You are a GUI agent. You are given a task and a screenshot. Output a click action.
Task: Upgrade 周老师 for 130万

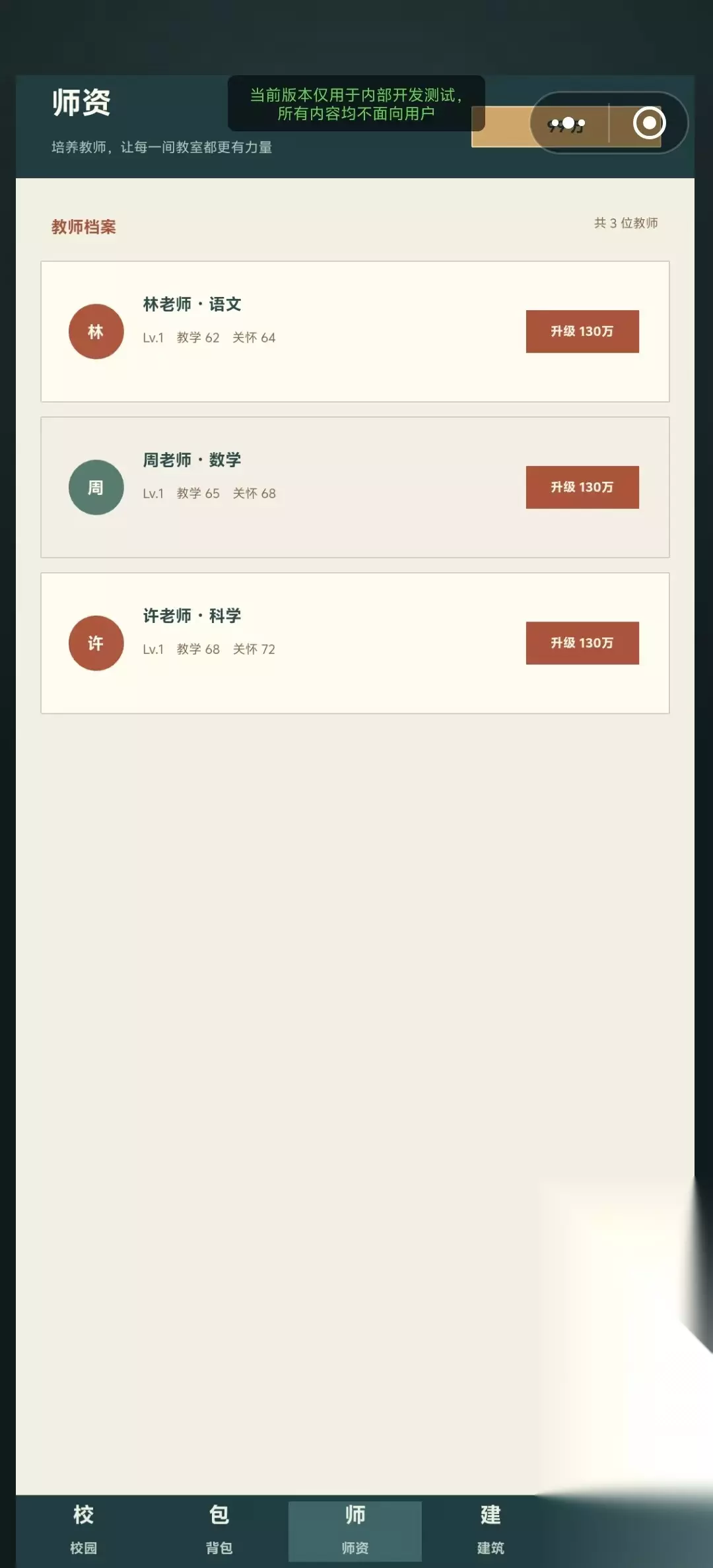[x=582, y=487]
